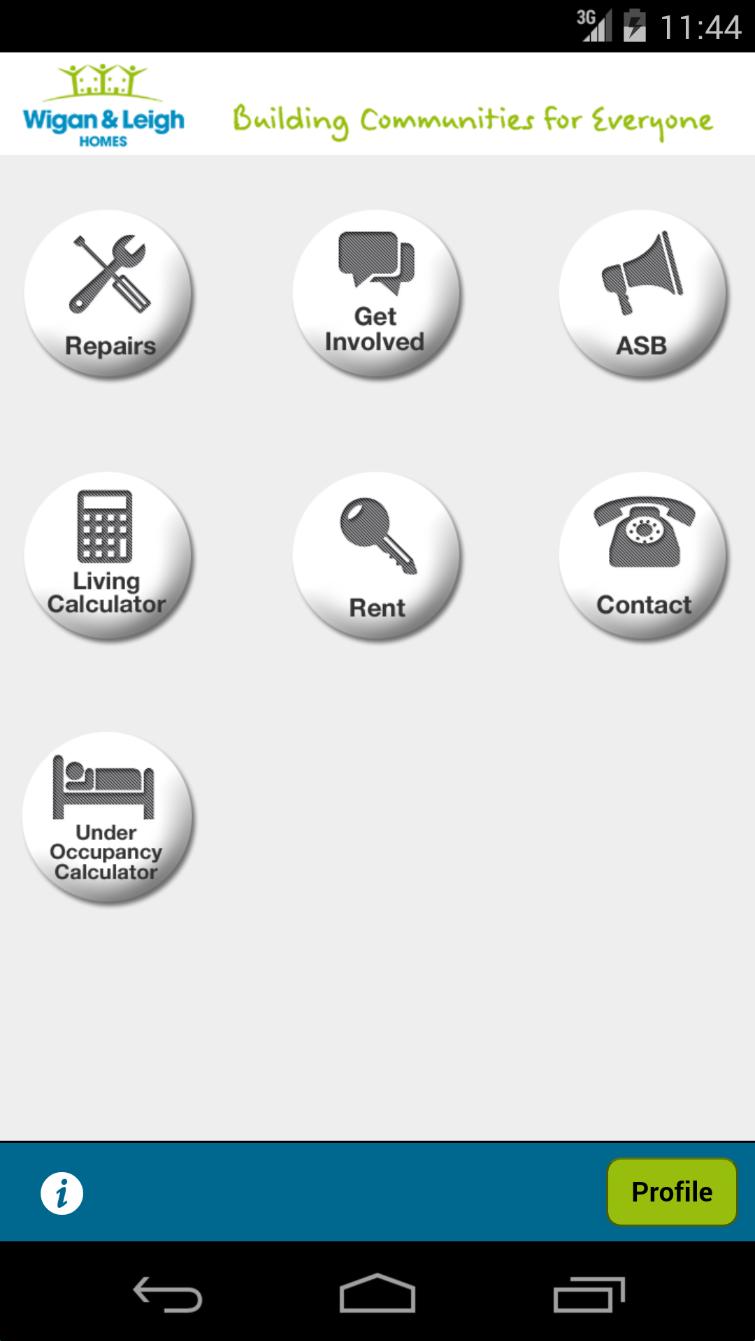Open the info icon

click(x=62, y=1193)
